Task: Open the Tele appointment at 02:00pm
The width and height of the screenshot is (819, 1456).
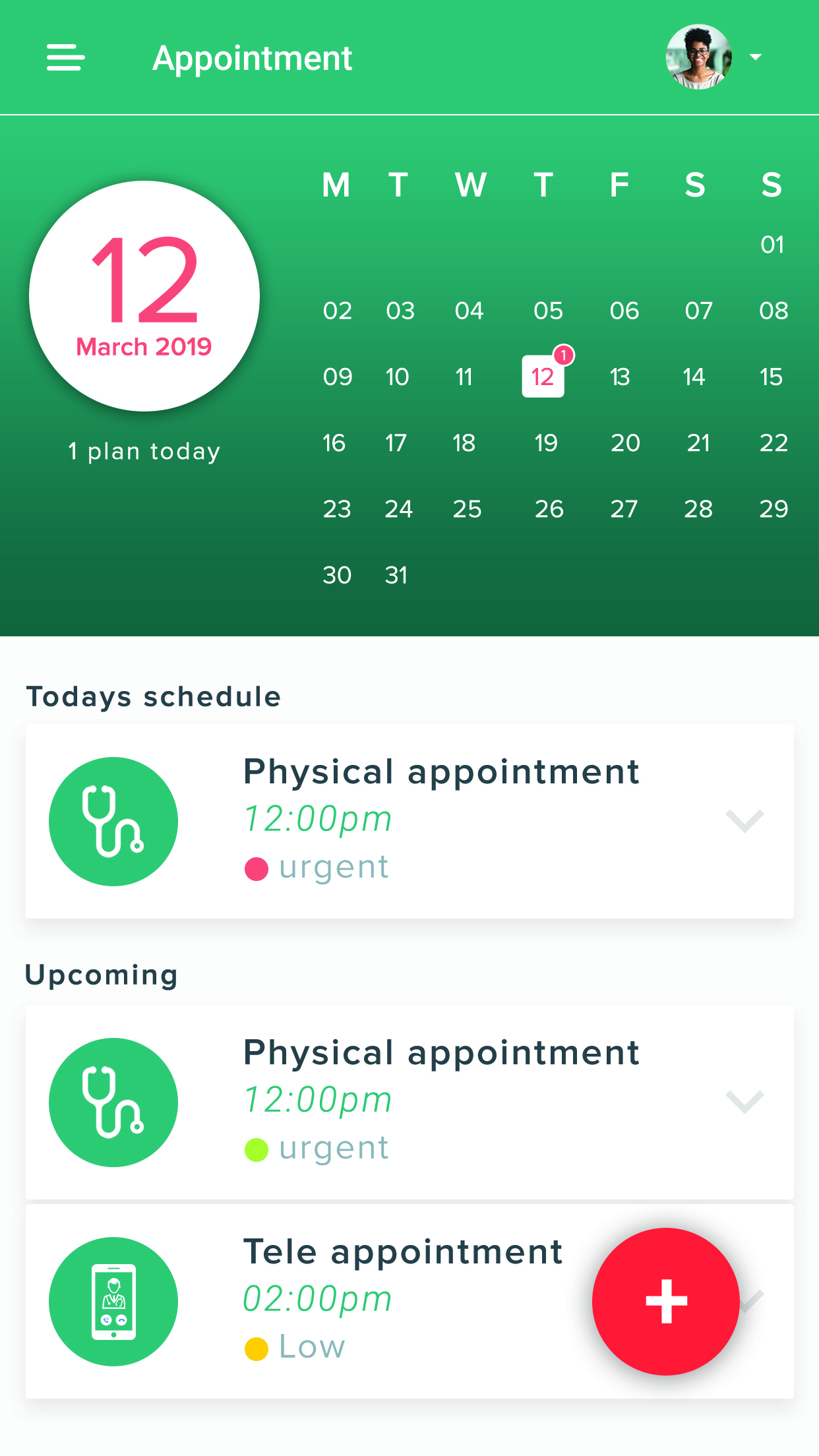Action: (402, 1299)
